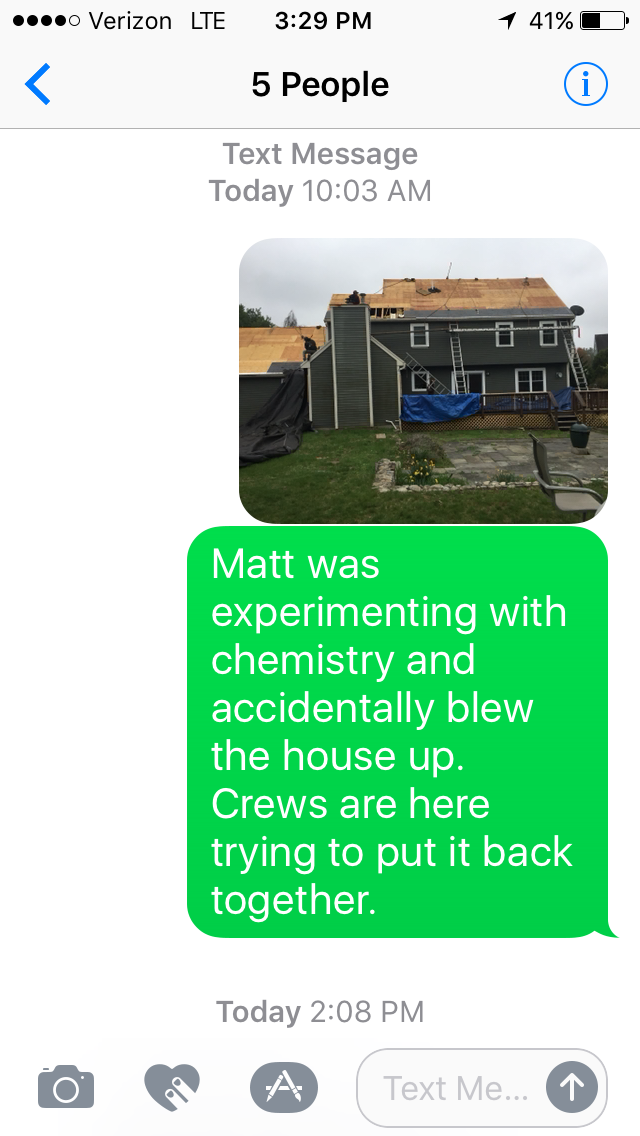Open the house photo attachment
The width and height of the screenshot is (640, 1136).
tap(423, 380)
